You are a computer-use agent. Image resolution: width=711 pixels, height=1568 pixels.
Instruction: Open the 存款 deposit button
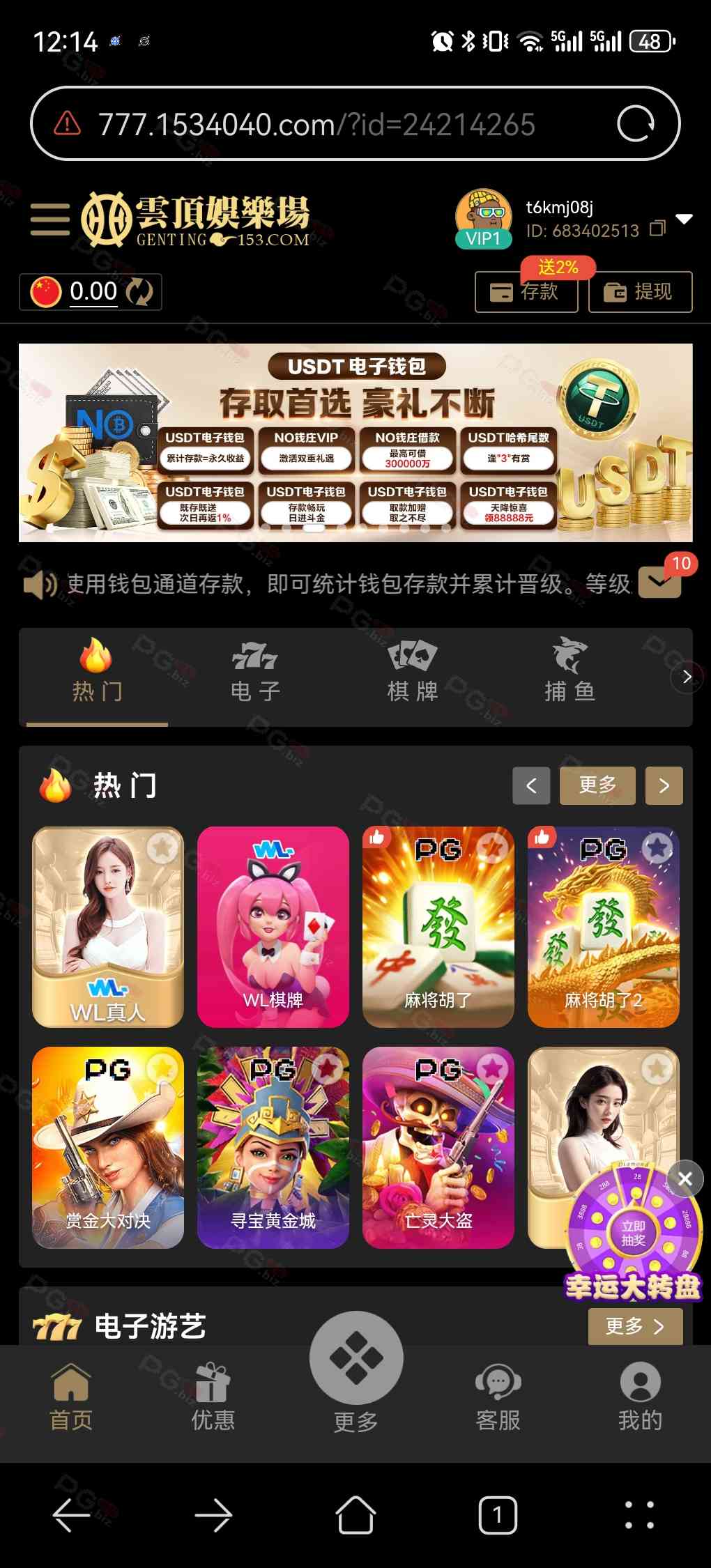526,292
